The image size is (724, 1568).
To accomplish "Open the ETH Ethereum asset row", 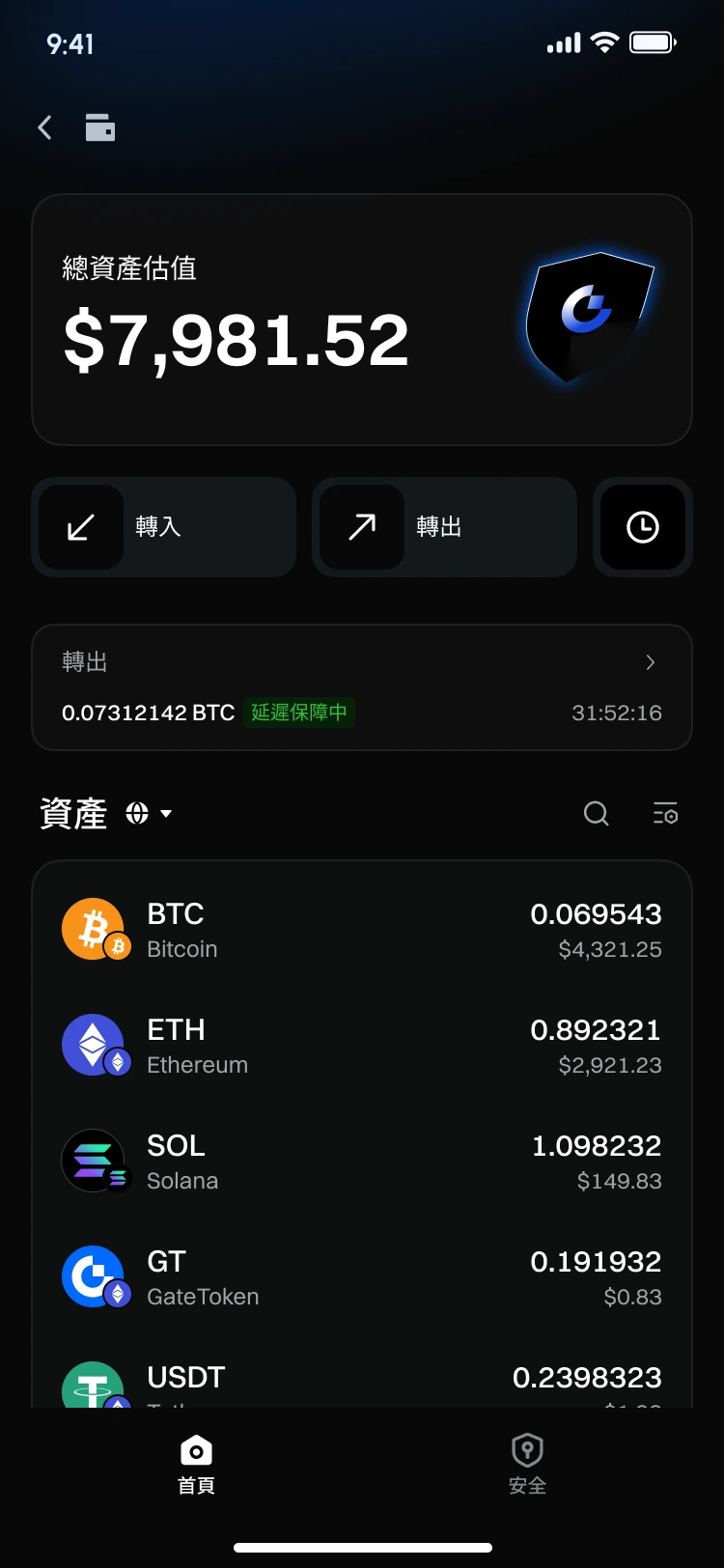I will (x=361, y=1047).
